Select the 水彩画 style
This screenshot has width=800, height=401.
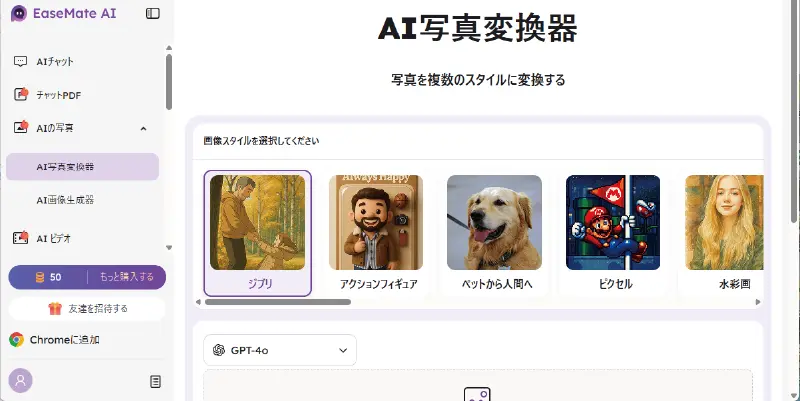pyautogui.click(x=725, y=233)
